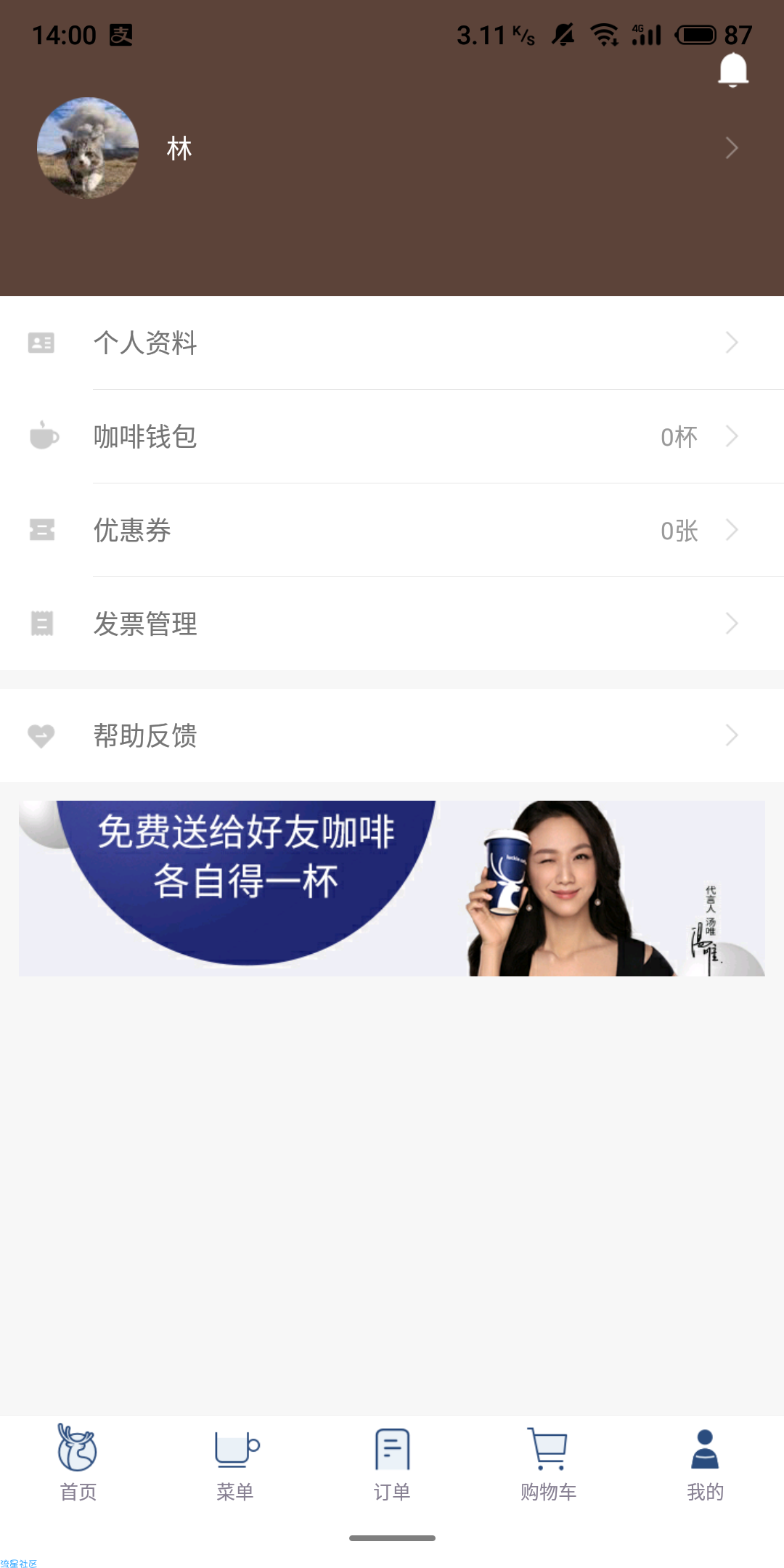Open 个人资料 personal info
This screenshot has height=1568, width=784.
(392, 343)
